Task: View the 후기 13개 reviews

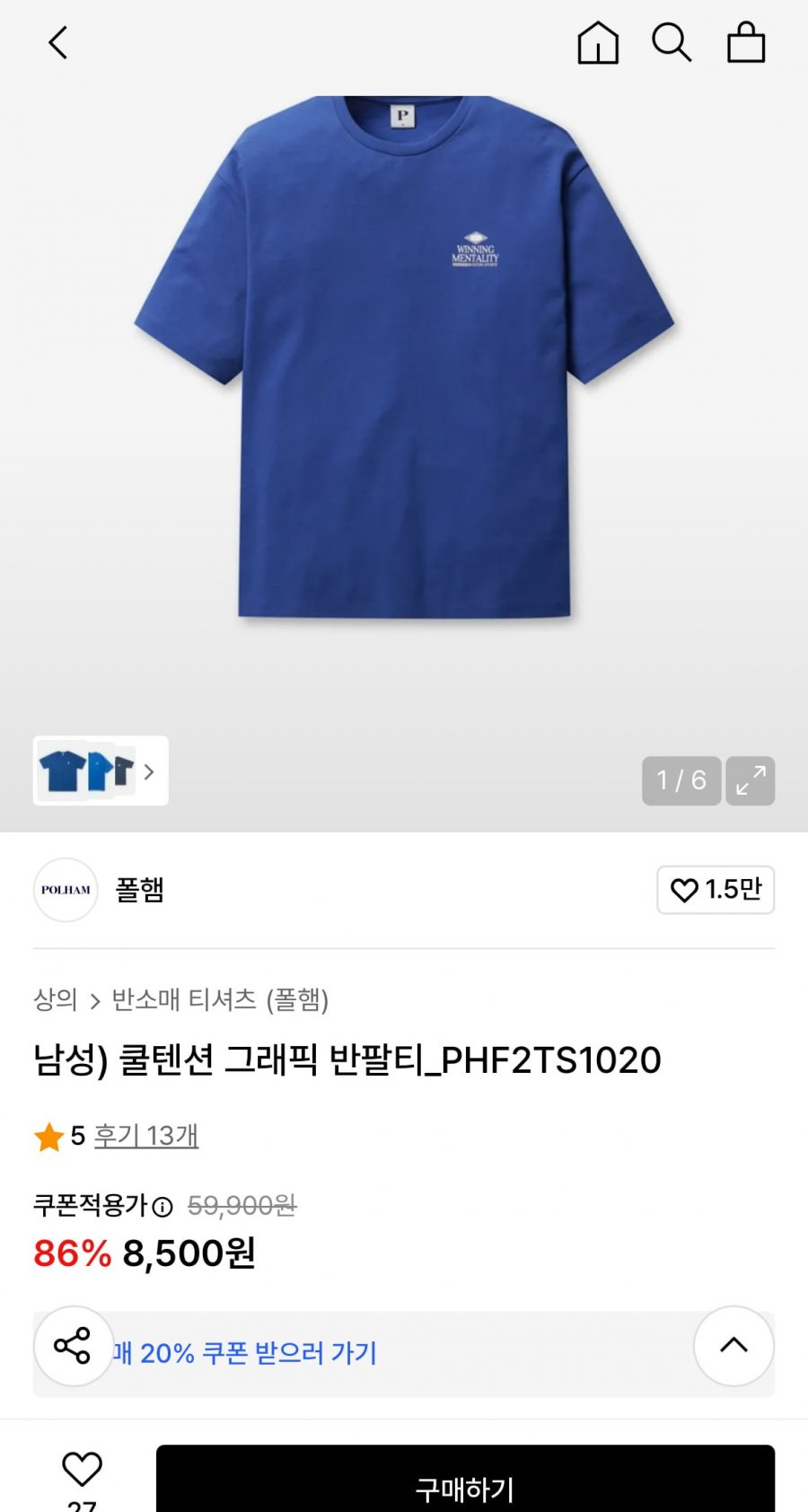Action: [146, 1136]
